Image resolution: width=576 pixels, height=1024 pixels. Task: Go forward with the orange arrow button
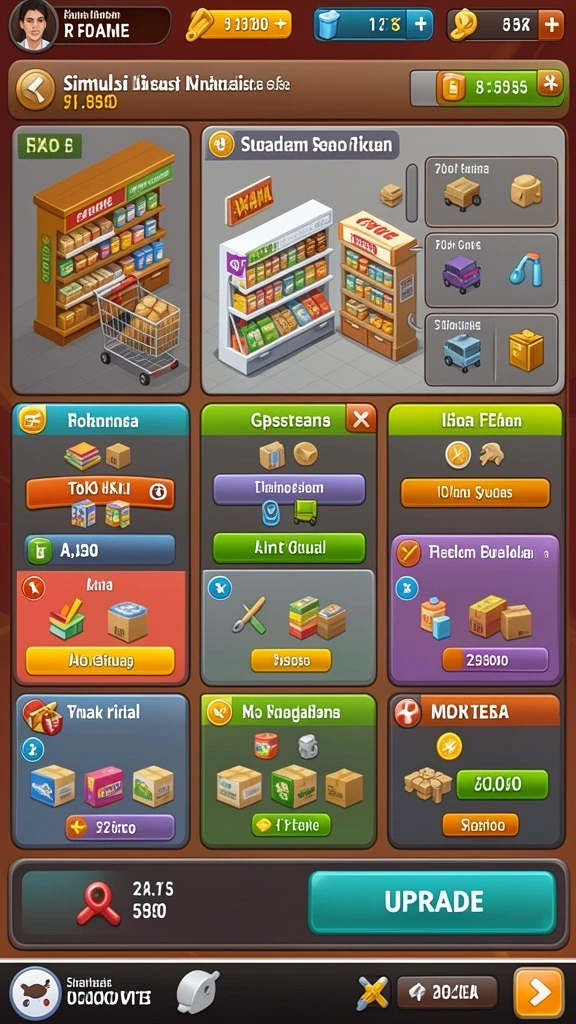point(539,993)
